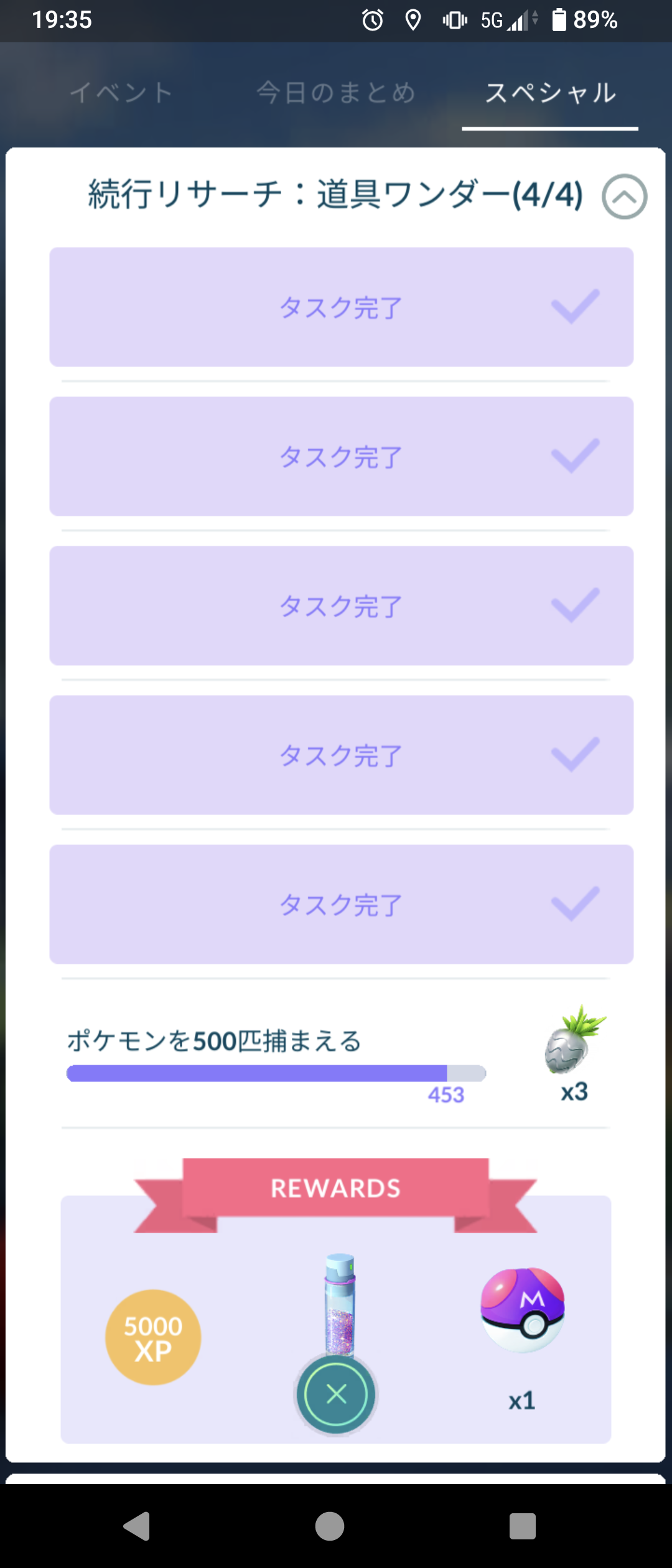Open recent apps via the square button

[523, 1526]
